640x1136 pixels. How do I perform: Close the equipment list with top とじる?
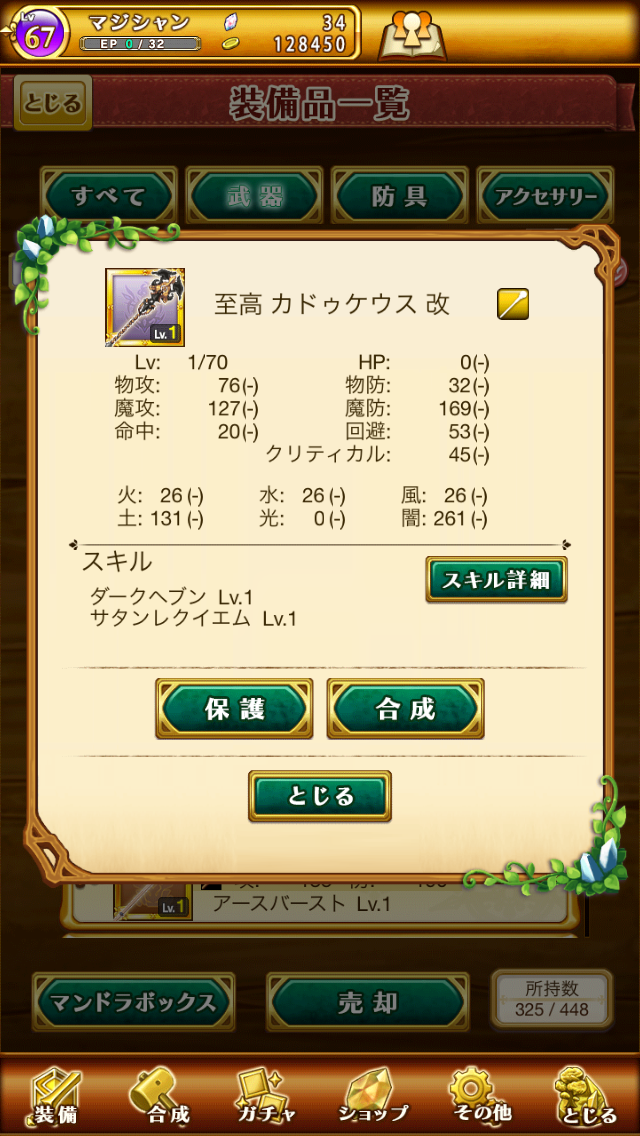pyautogui.click(x=48, y=103)
